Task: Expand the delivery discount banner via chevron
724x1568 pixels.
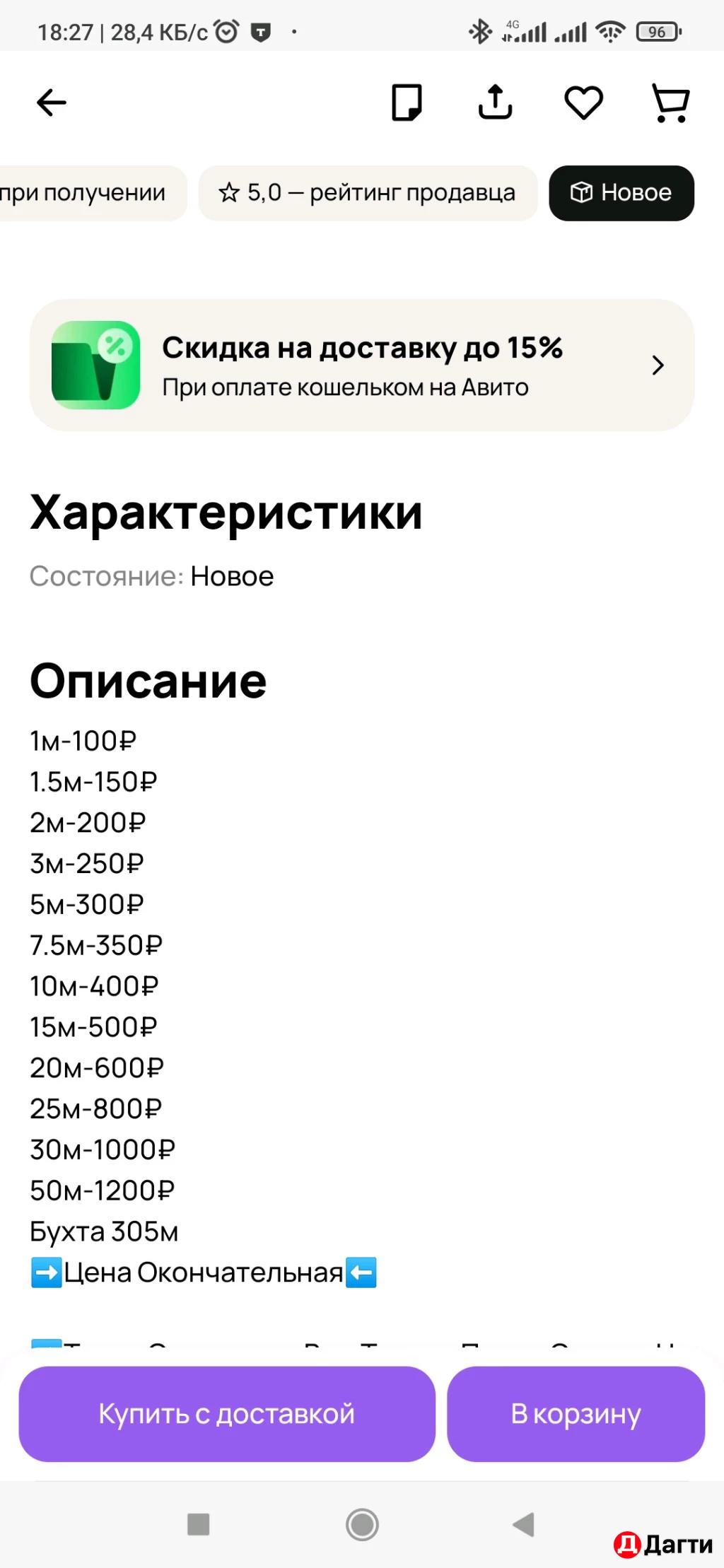Action: tap(656, 365)
